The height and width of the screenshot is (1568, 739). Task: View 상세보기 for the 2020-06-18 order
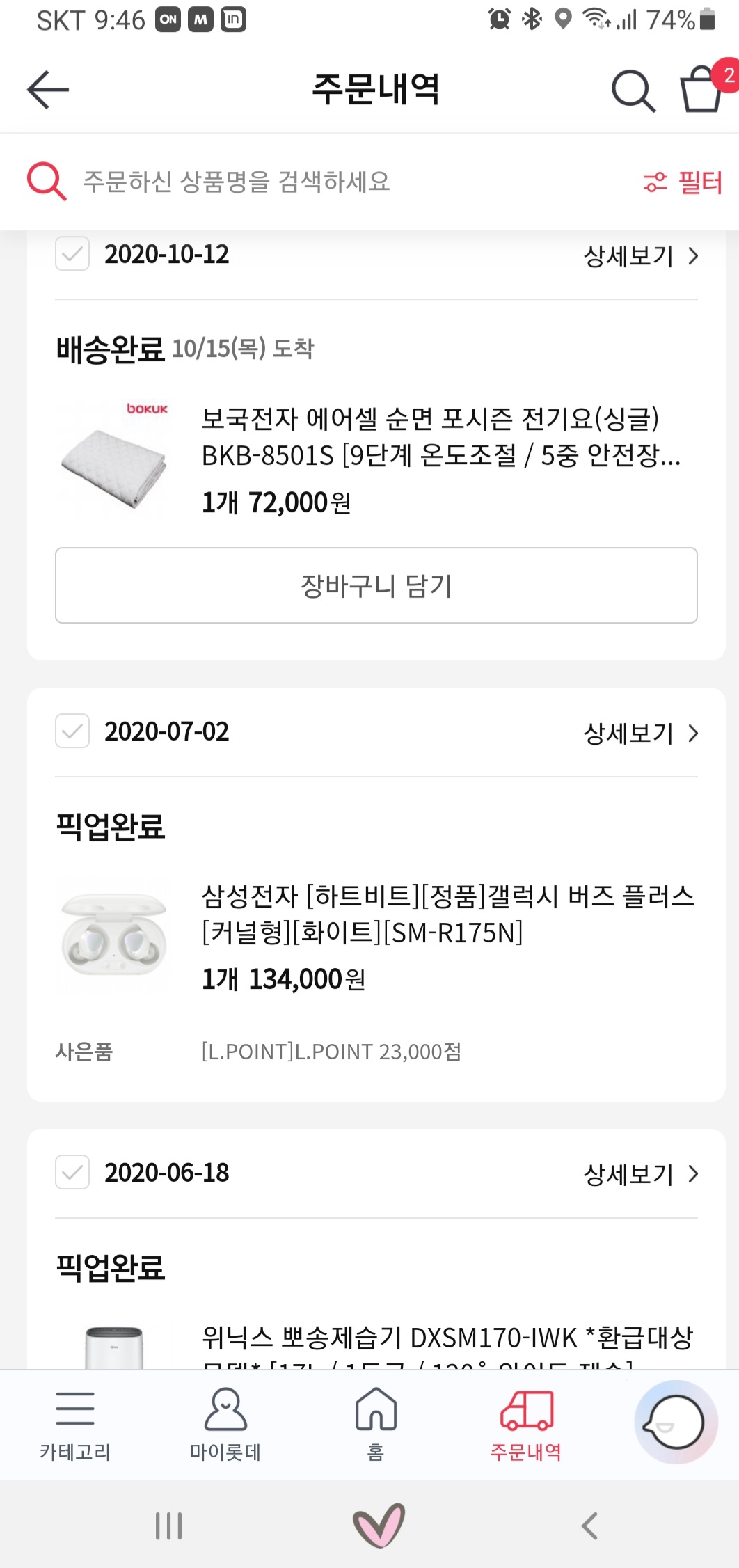click(639, 1175)
